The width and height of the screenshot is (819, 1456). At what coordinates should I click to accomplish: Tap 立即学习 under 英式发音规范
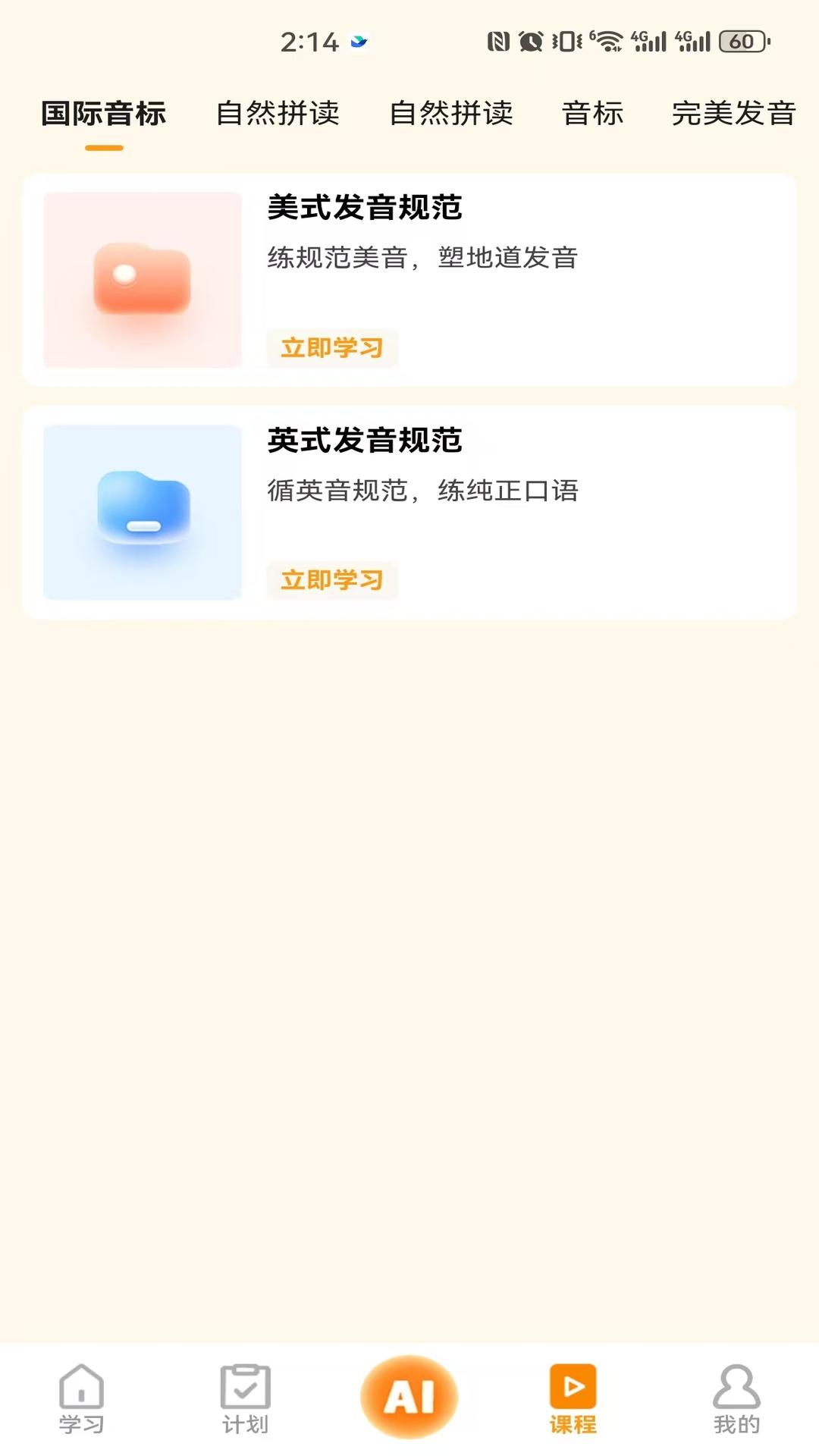[x=332, y=580]
